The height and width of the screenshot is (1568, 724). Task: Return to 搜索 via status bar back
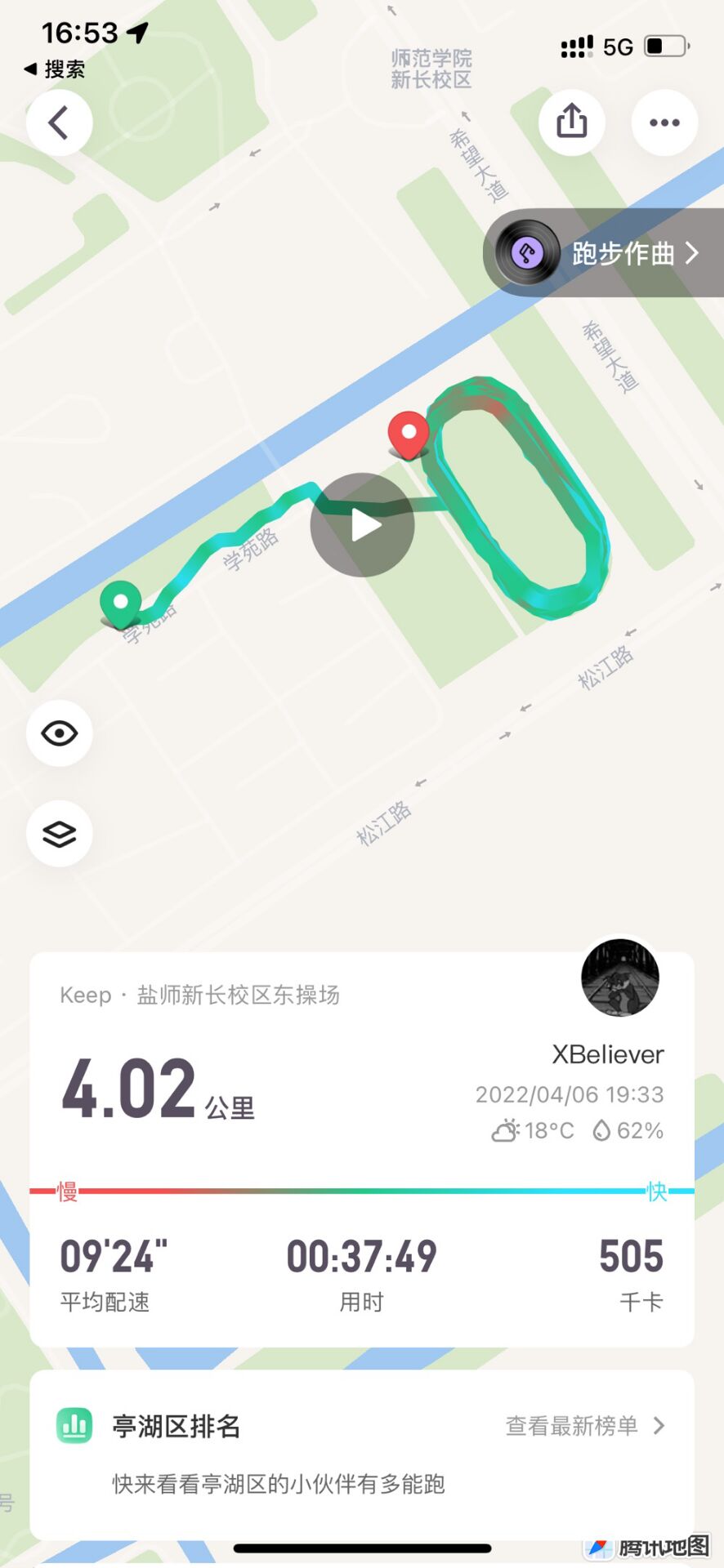[54, 69]
